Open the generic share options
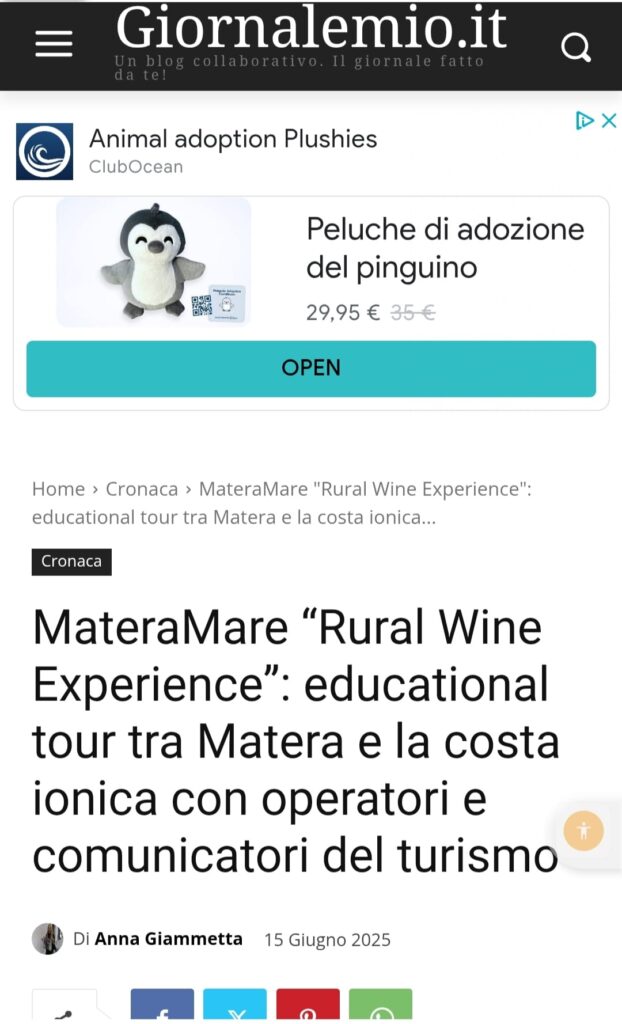622x1024 pixels. 65,1007
